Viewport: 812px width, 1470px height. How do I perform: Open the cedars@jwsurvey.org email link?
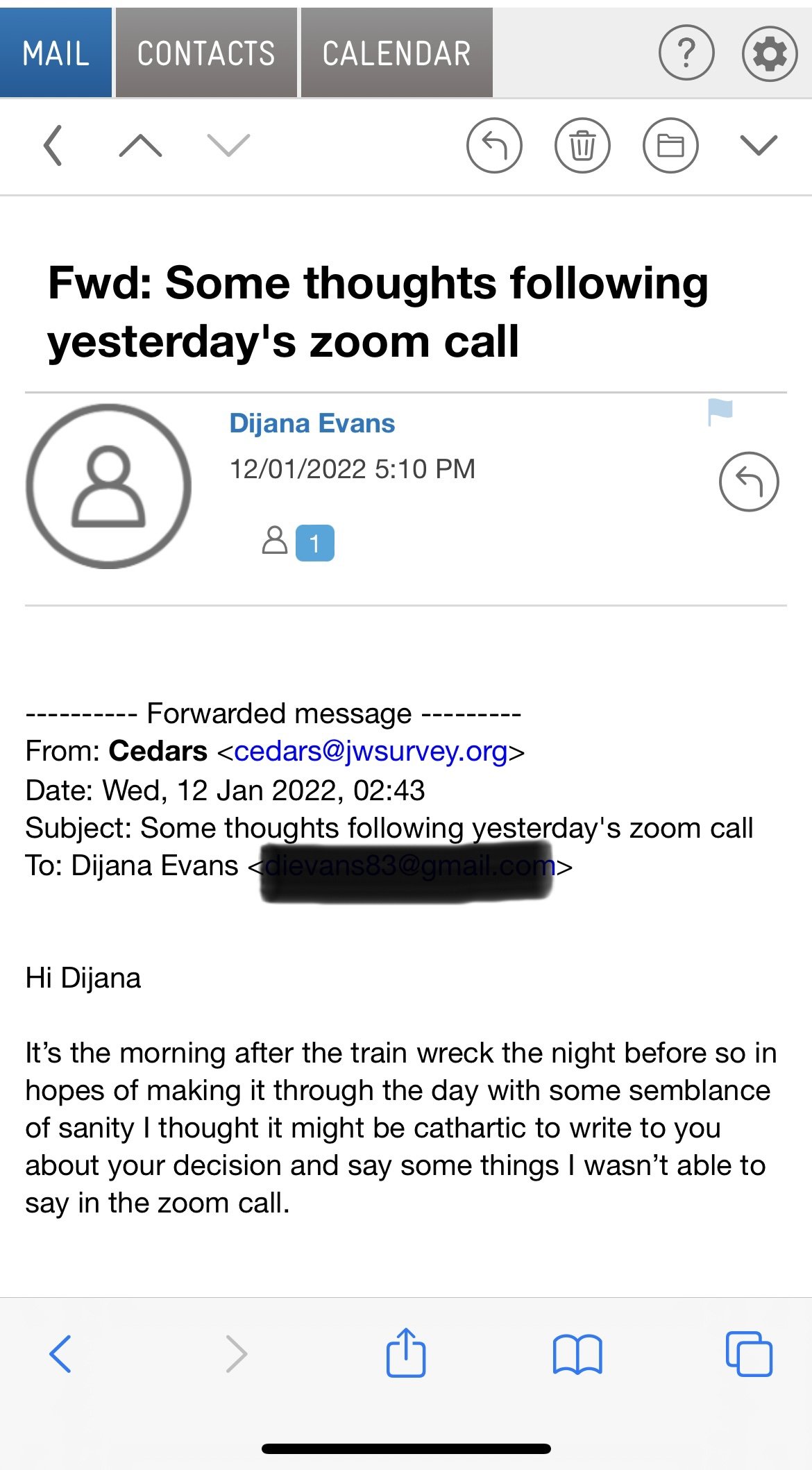pyautogui.click(x=371, y=752)
